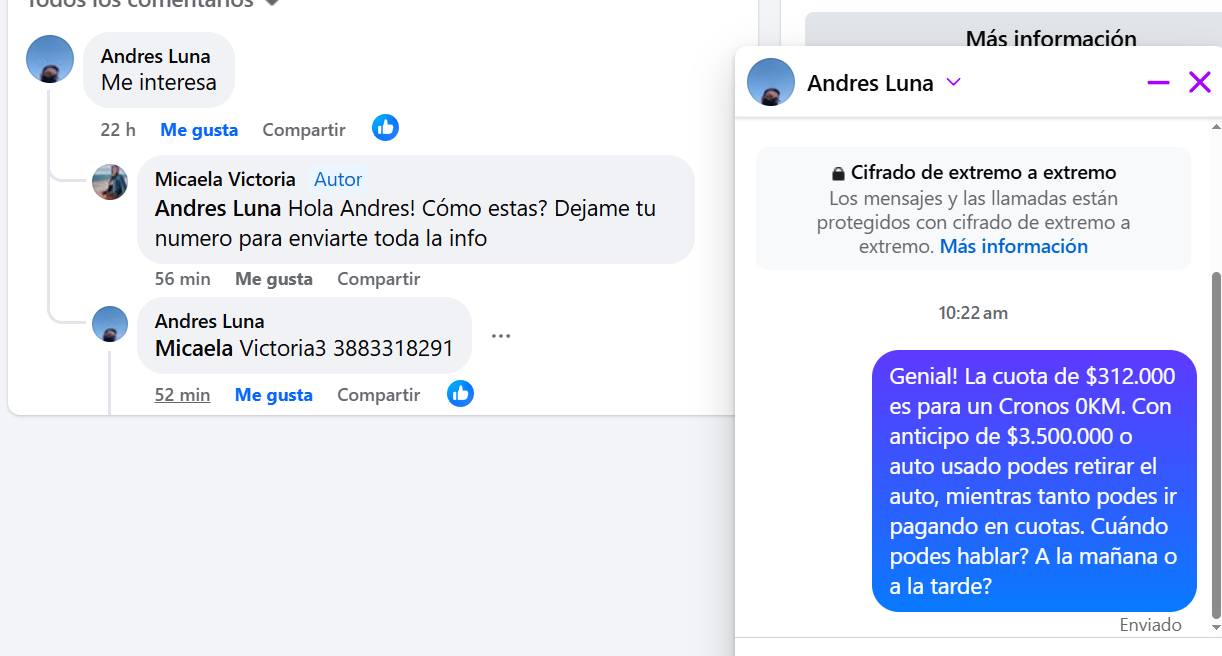This screenshot has width=1222, height=656.
Task: Open Más información link about encryption
Action: [x=1013, y=246]
